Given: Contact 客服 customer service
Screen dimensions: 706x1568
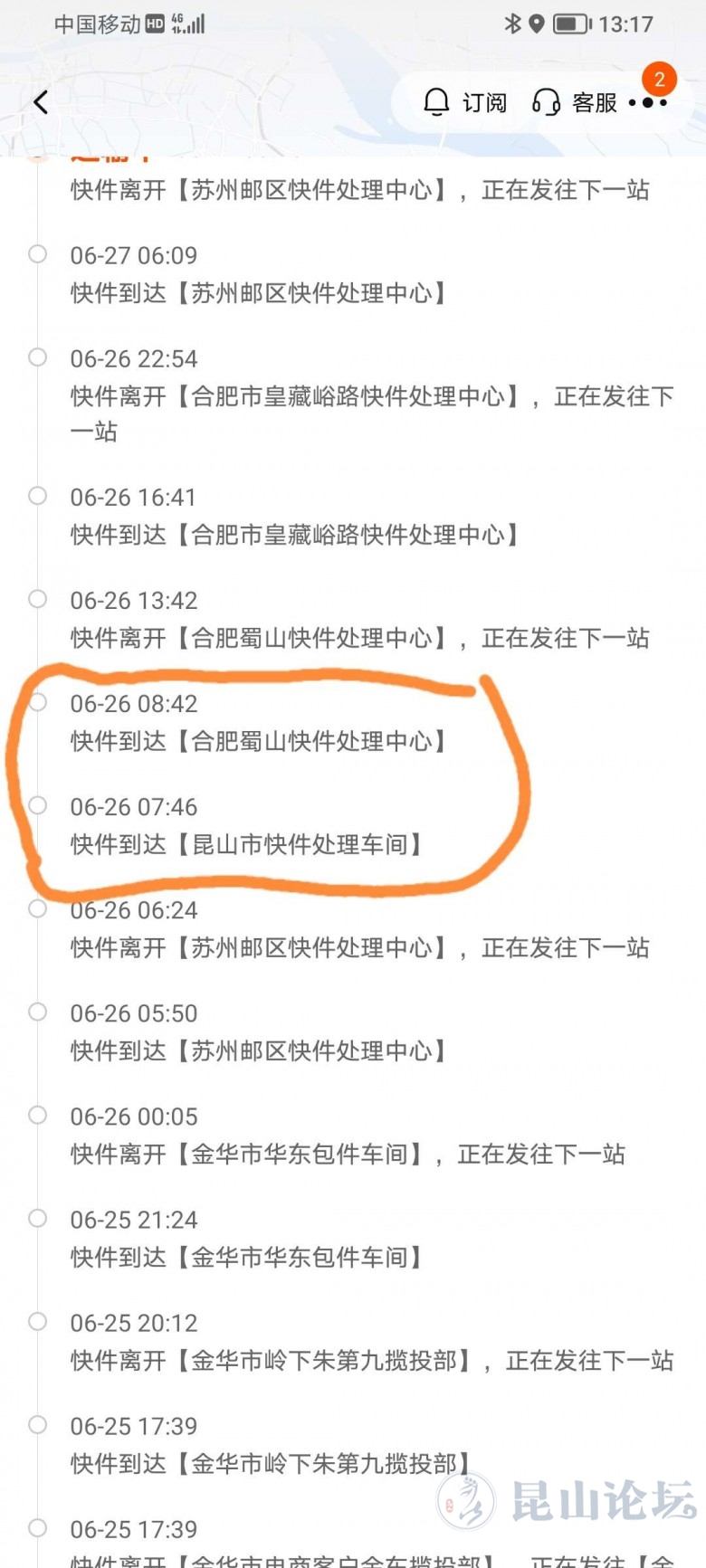Looking at the screenshot, I should click(x=575, y=102).
